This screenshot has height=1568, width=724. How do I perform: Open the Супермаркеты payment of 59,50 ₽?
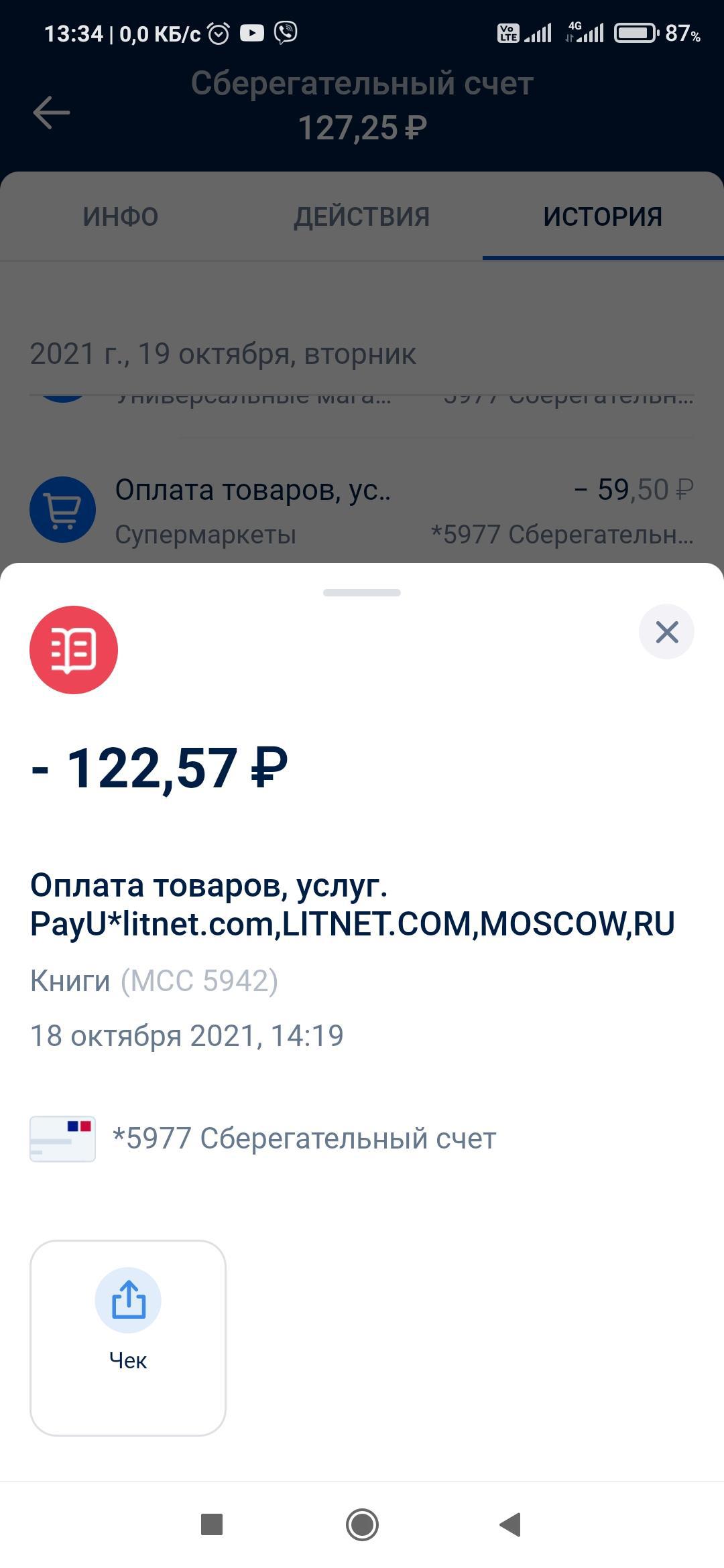[x=362, y=511]
